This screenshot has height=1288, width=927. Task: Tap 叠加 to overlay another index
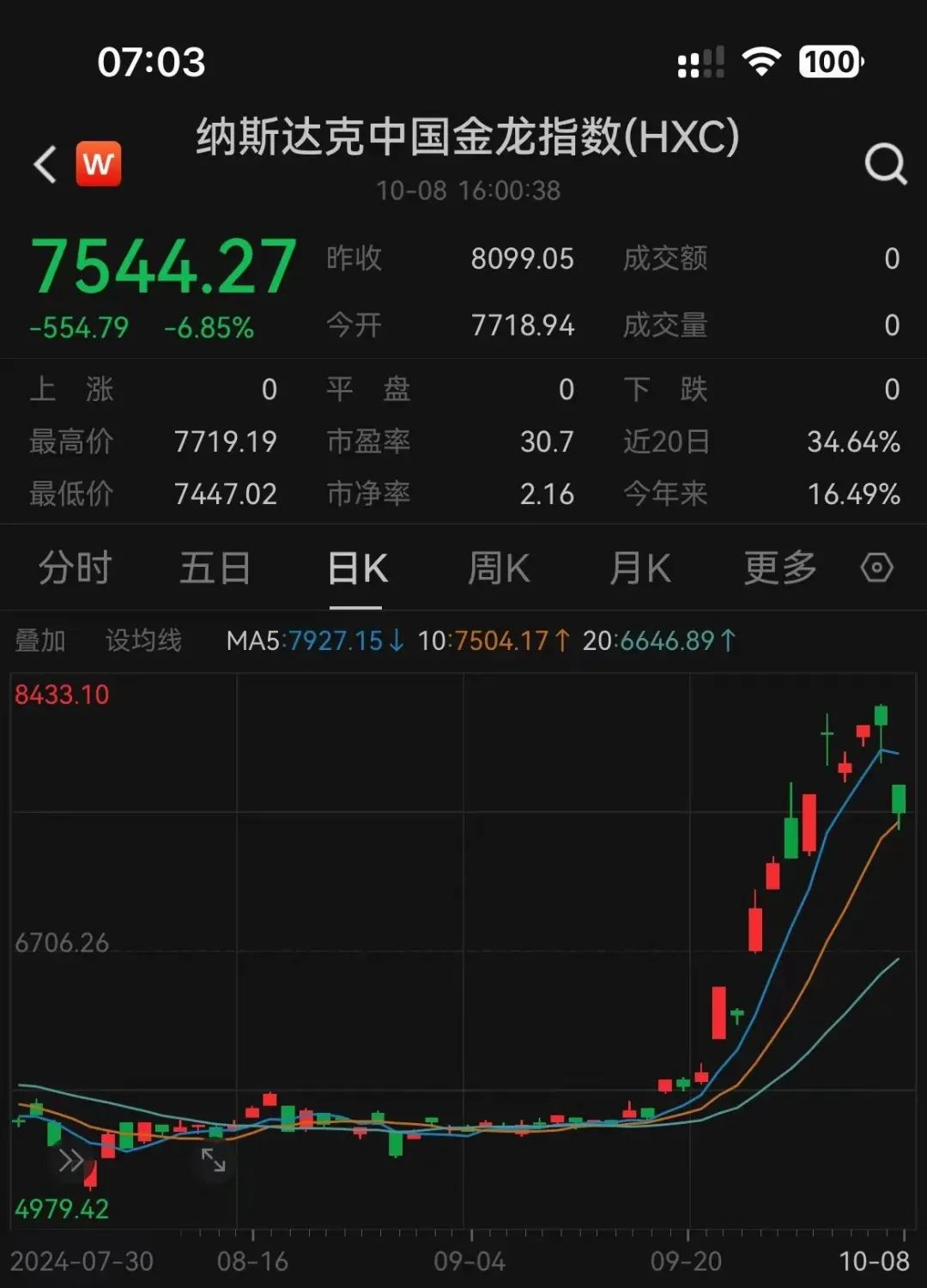tap(40, 641)
